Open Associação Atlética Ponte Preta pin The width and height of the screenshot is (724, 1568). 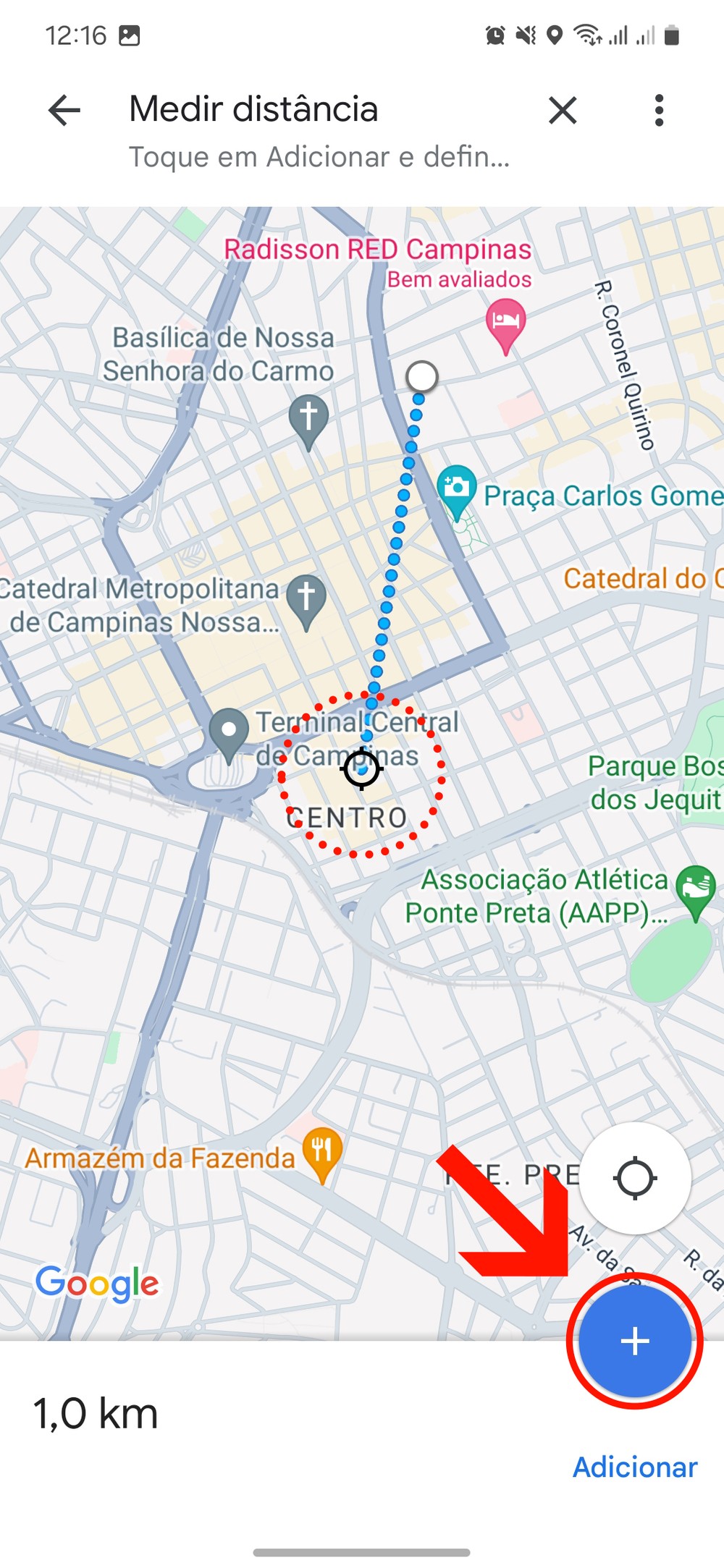[x=696, y=888]
